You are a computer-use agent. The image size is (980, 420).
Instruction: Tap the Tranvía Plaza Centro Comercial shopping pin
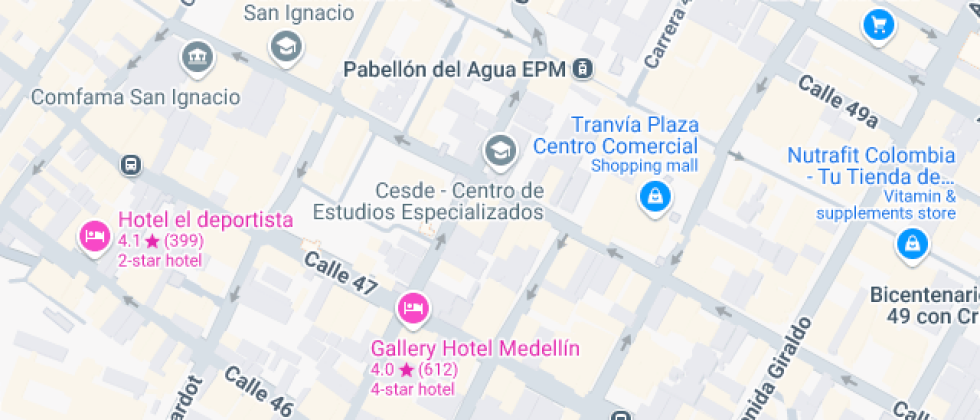(654, 196)
